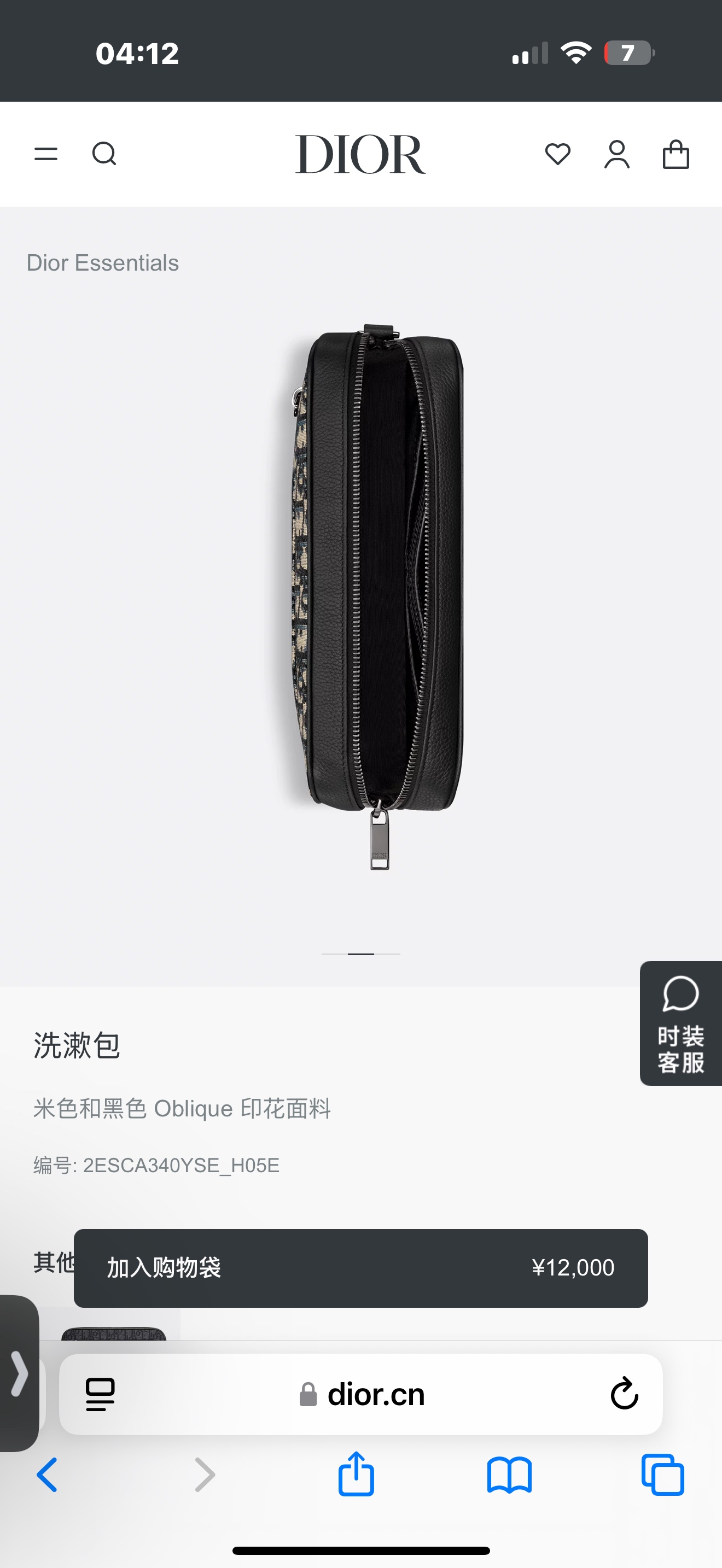Open the site search
This screenshot has width=722, height=1568.
click(x=104, y=154)
